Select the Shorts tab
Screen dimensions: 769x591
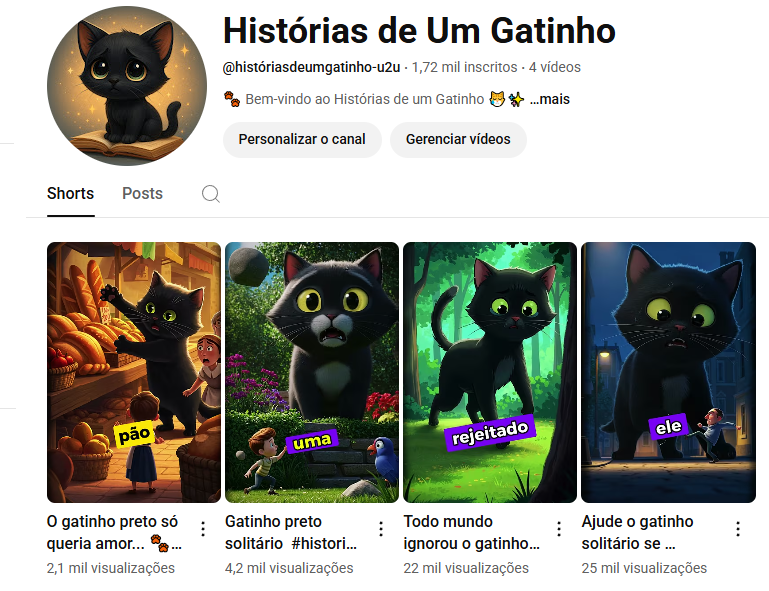pos(70,194)
